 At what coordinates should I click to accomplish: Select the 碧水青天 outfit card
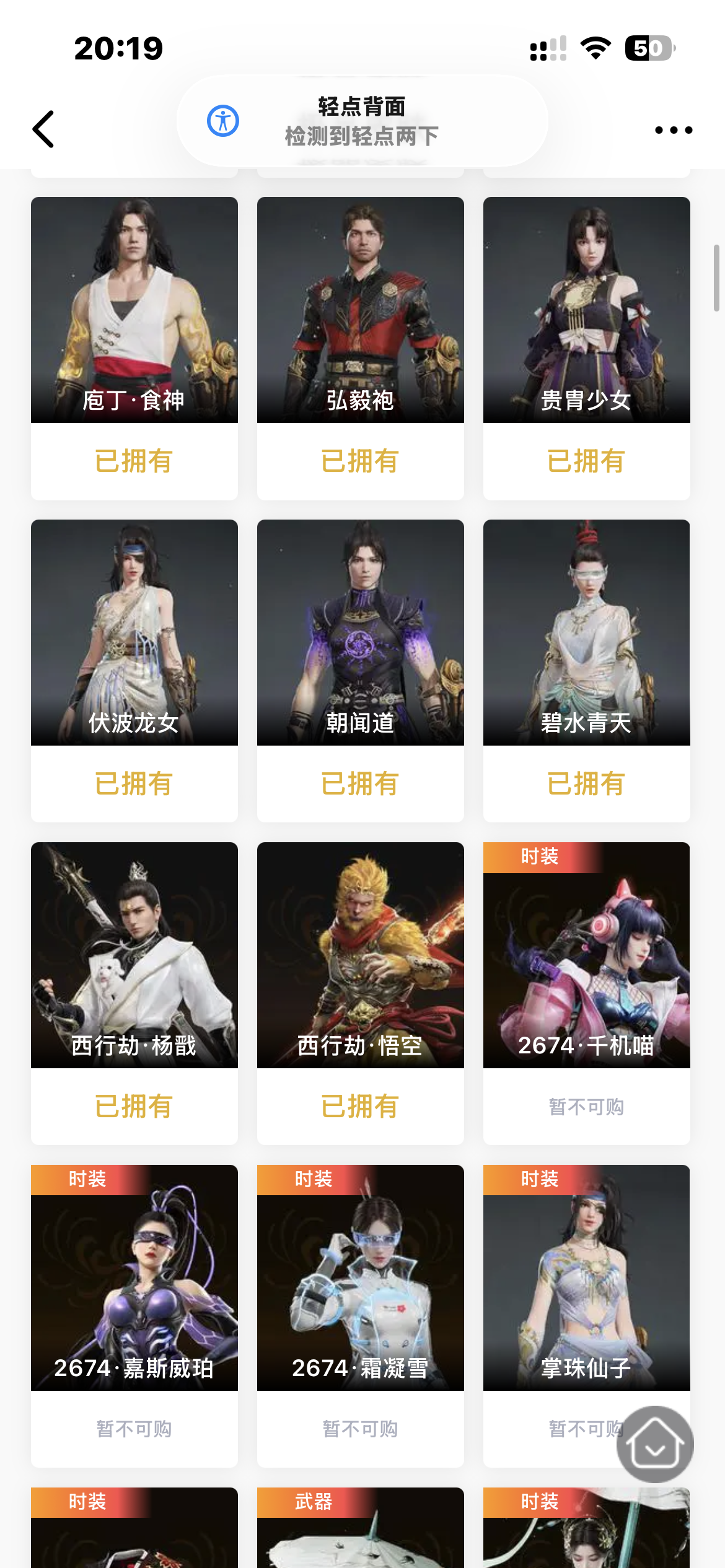(x=586, y=632)
